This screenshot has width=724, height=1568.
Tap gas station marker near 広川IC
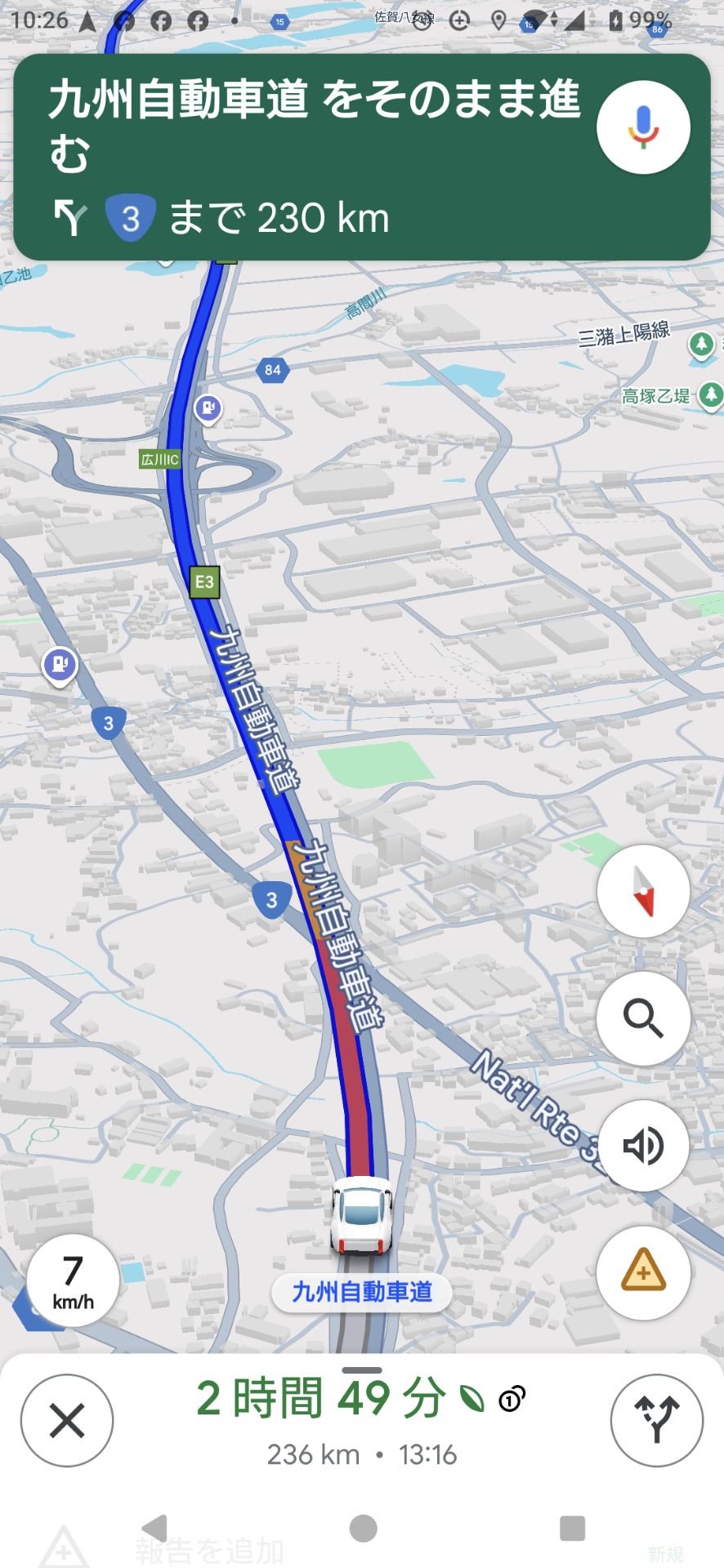pos(208,408)
